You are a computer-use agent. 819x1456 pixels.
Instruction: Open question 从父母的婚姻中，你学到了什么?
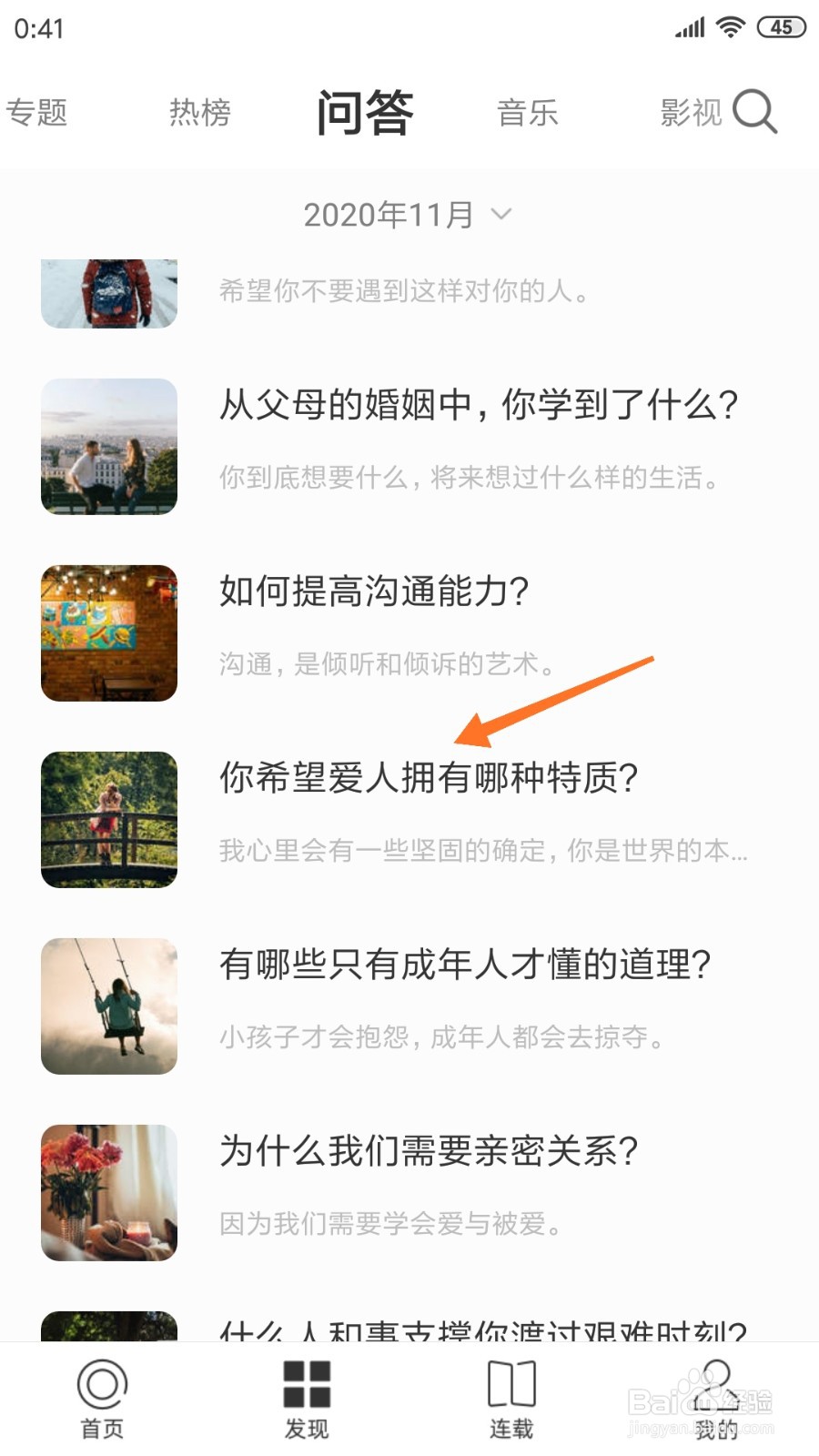[479, 405]
